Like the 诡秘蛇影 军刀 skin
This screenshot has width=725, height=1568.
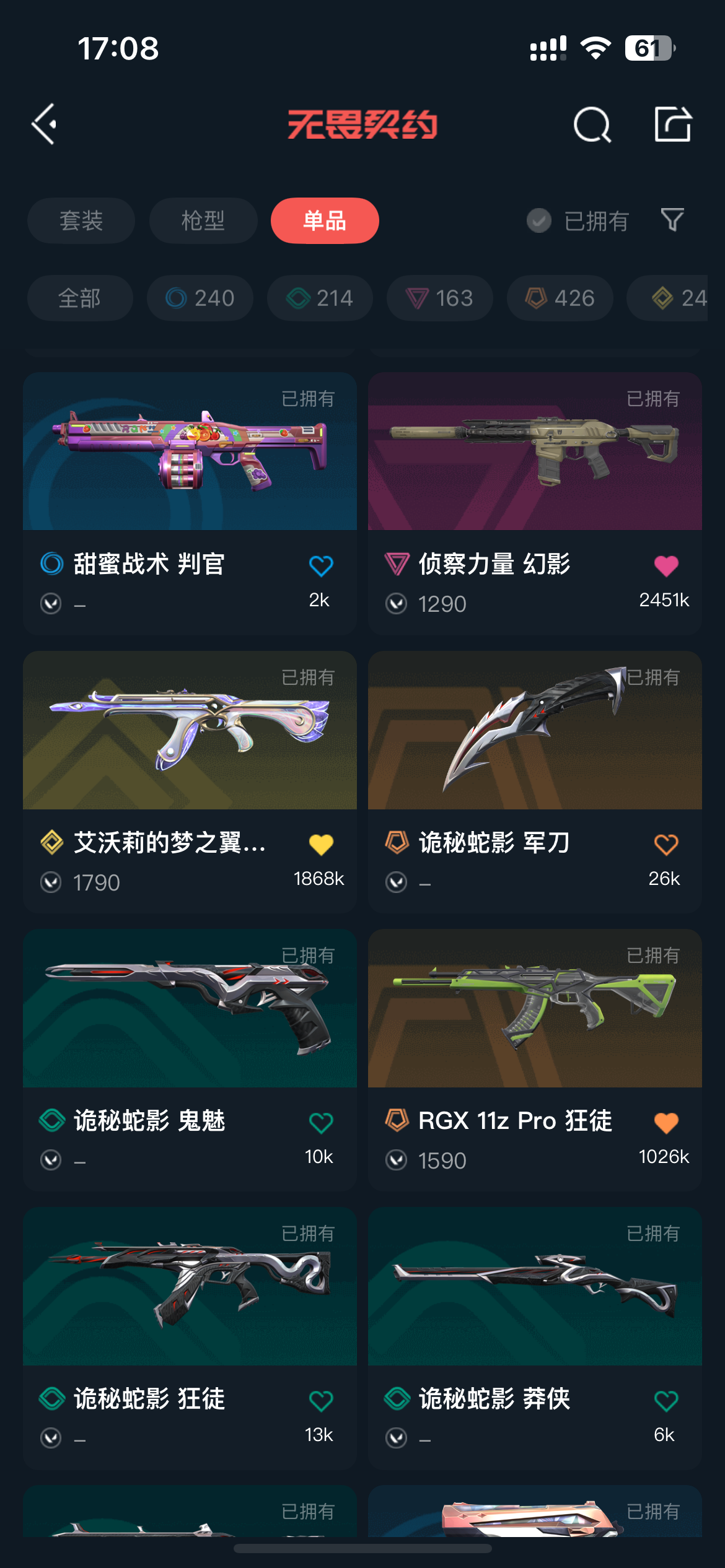pyautogui.click(x=666, y=844)
